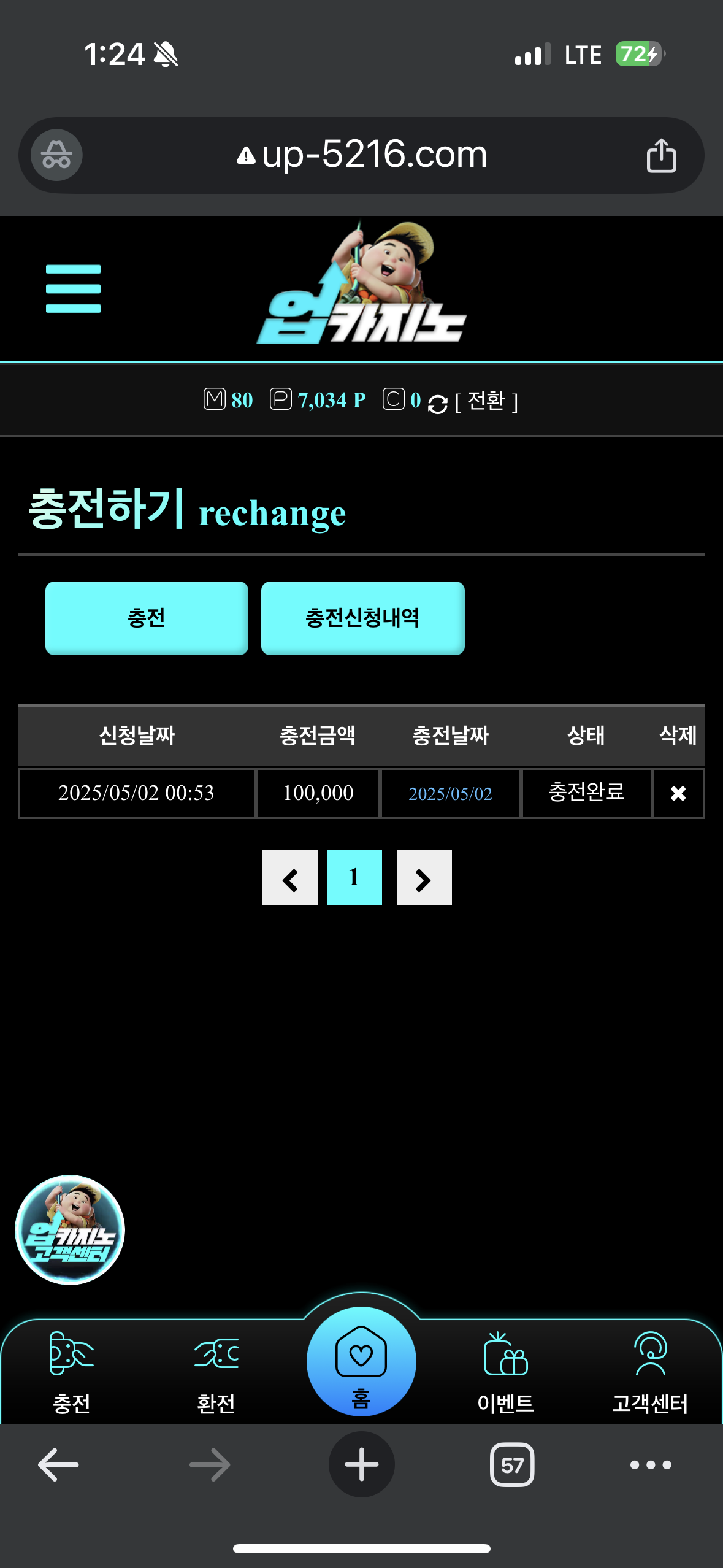Tap the 전환 convert link

pyautogui.click(x=487, y=401)
